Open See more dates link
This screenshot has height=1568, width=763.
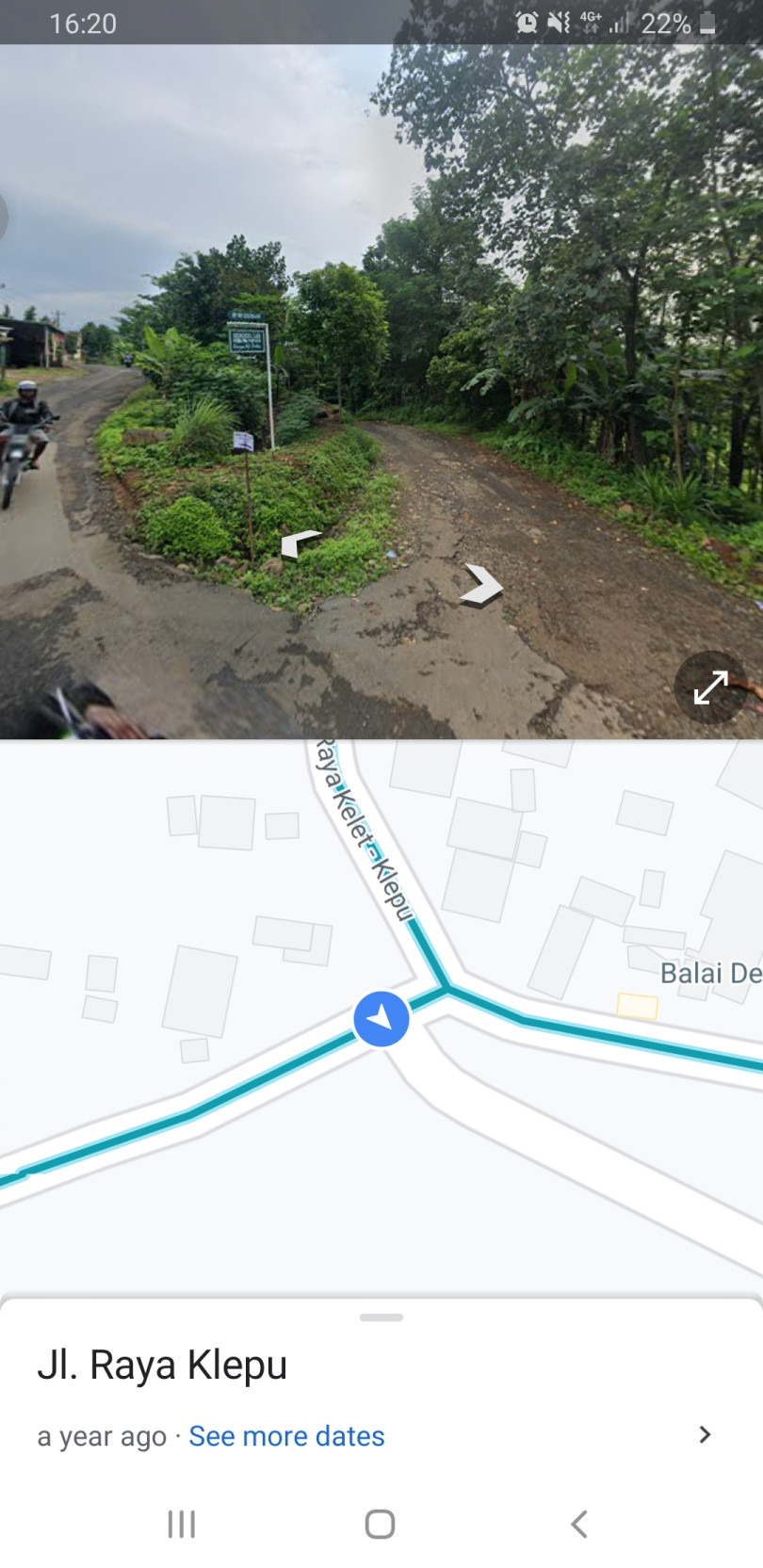tap(286, 1436)
